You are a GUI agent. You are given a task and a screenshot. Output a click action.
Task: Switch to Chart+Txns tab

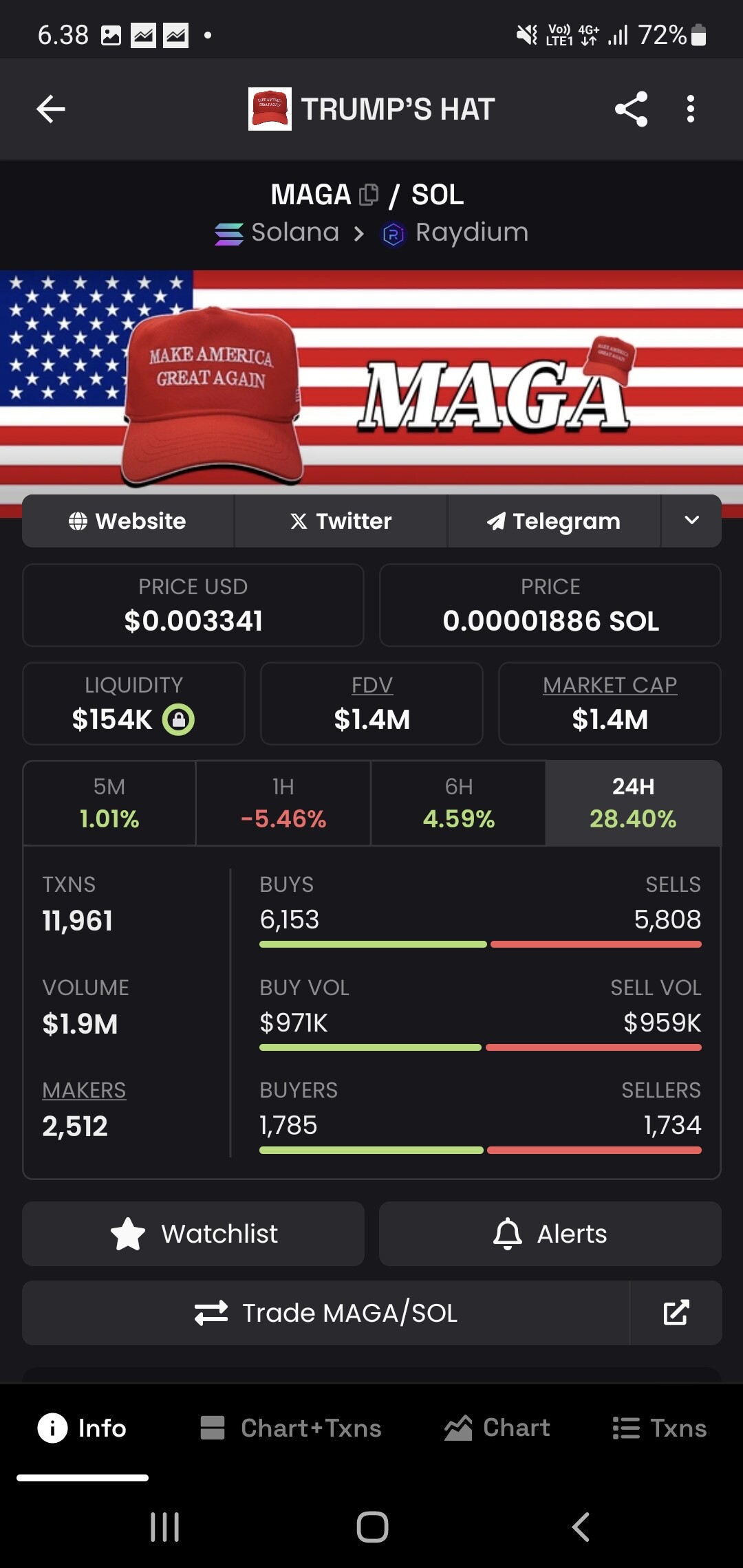point(290,1428)
